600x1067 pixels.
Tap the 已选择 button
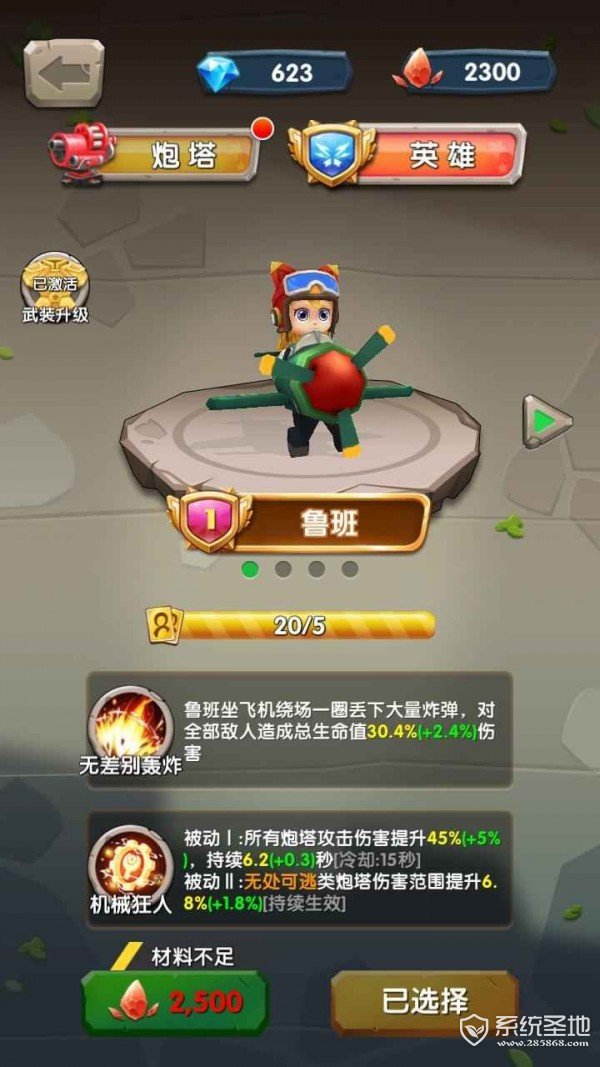[x=424, y=1001]
